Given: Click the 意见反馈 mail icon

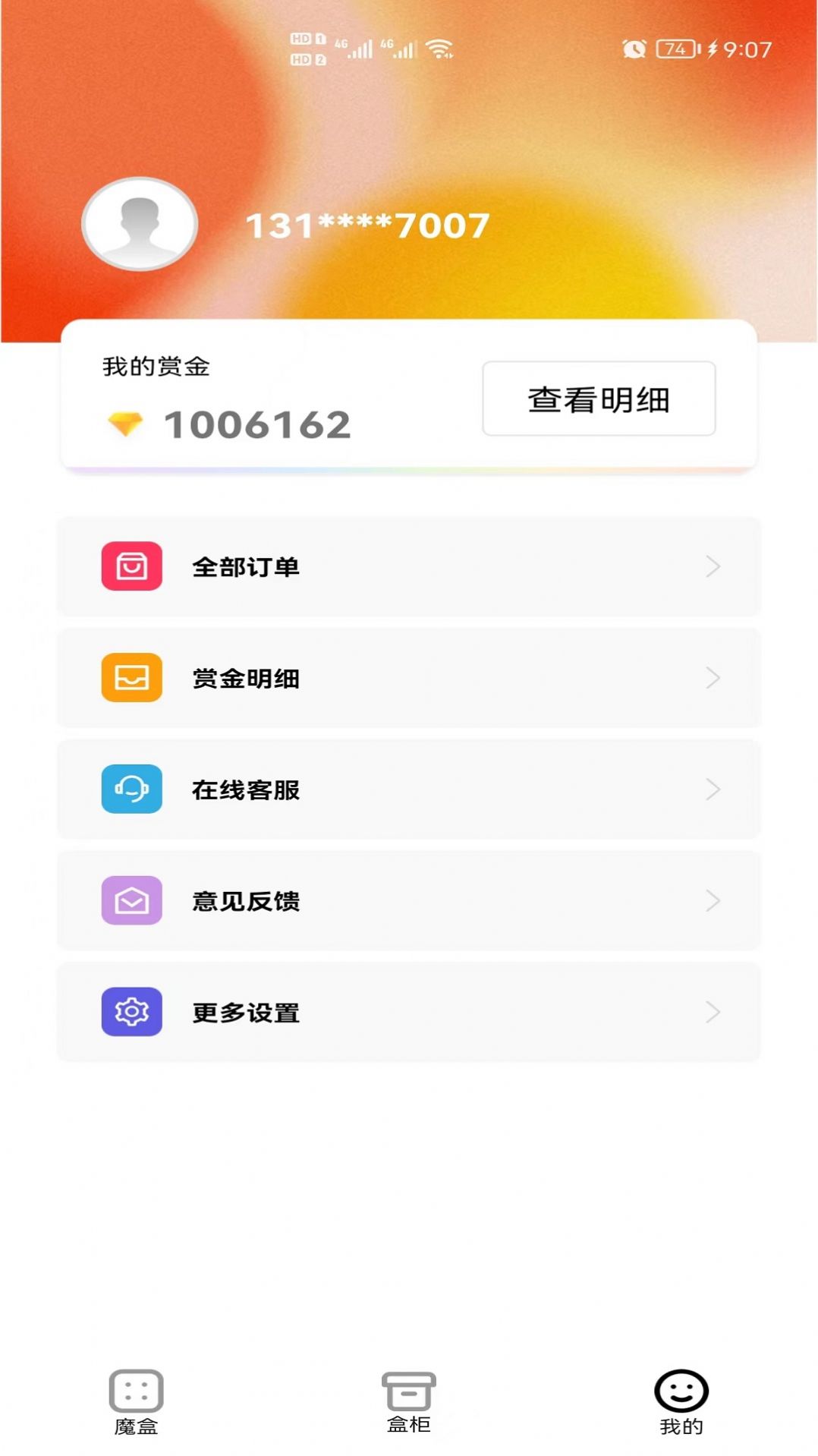Looking at the screenshot, I should pyautogui.click(x=131, y=901).
